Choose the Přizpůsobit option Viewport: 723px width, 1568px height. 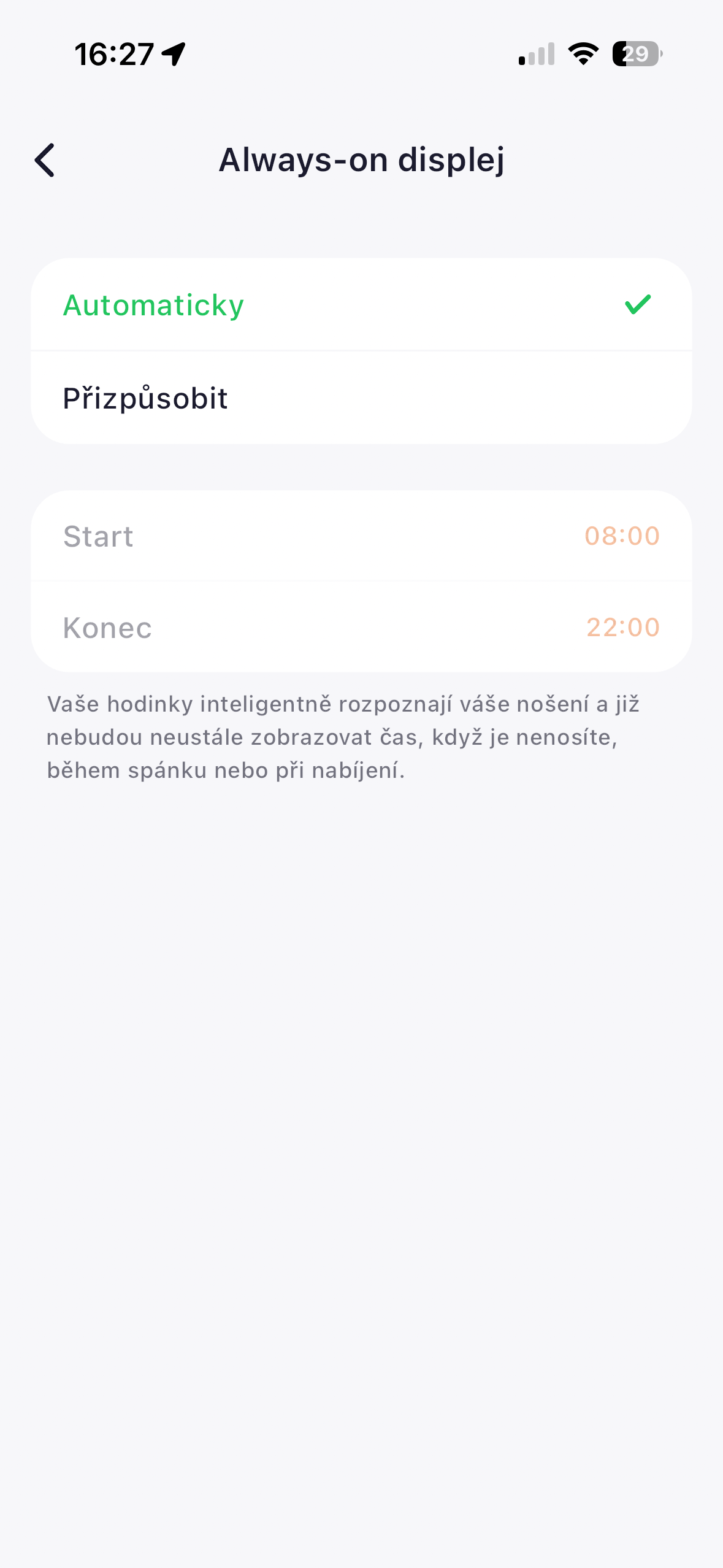pyautogui.click(x=361, y=398)
